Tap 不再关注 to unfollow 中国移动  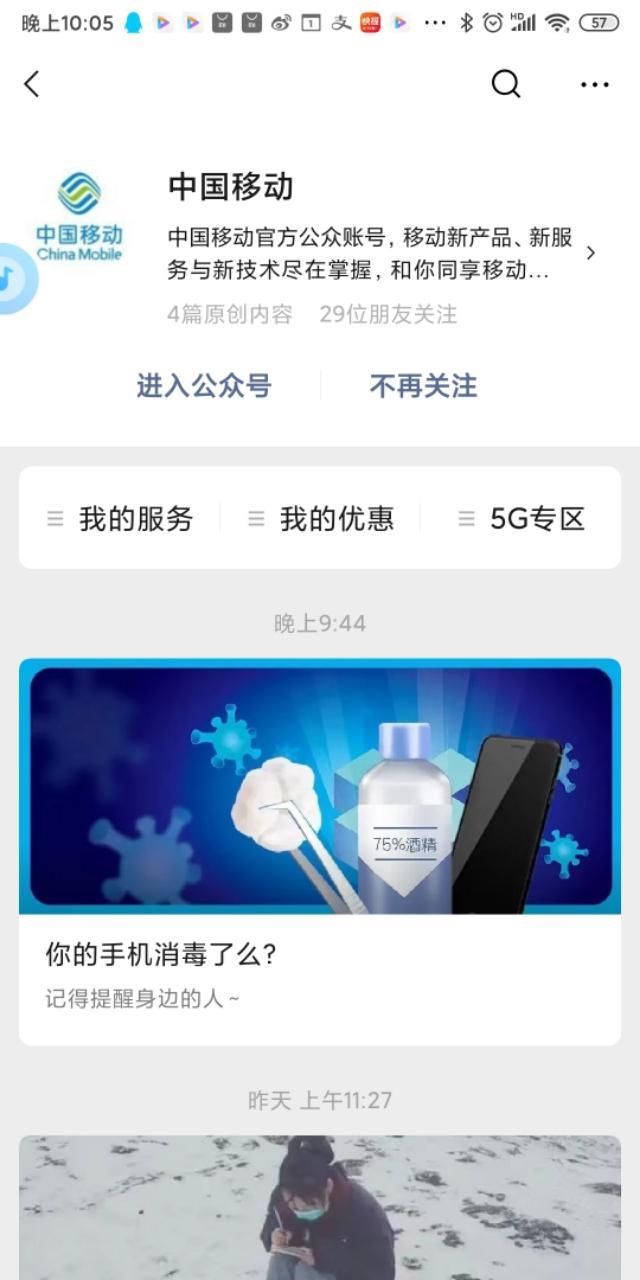pos(423,386)
